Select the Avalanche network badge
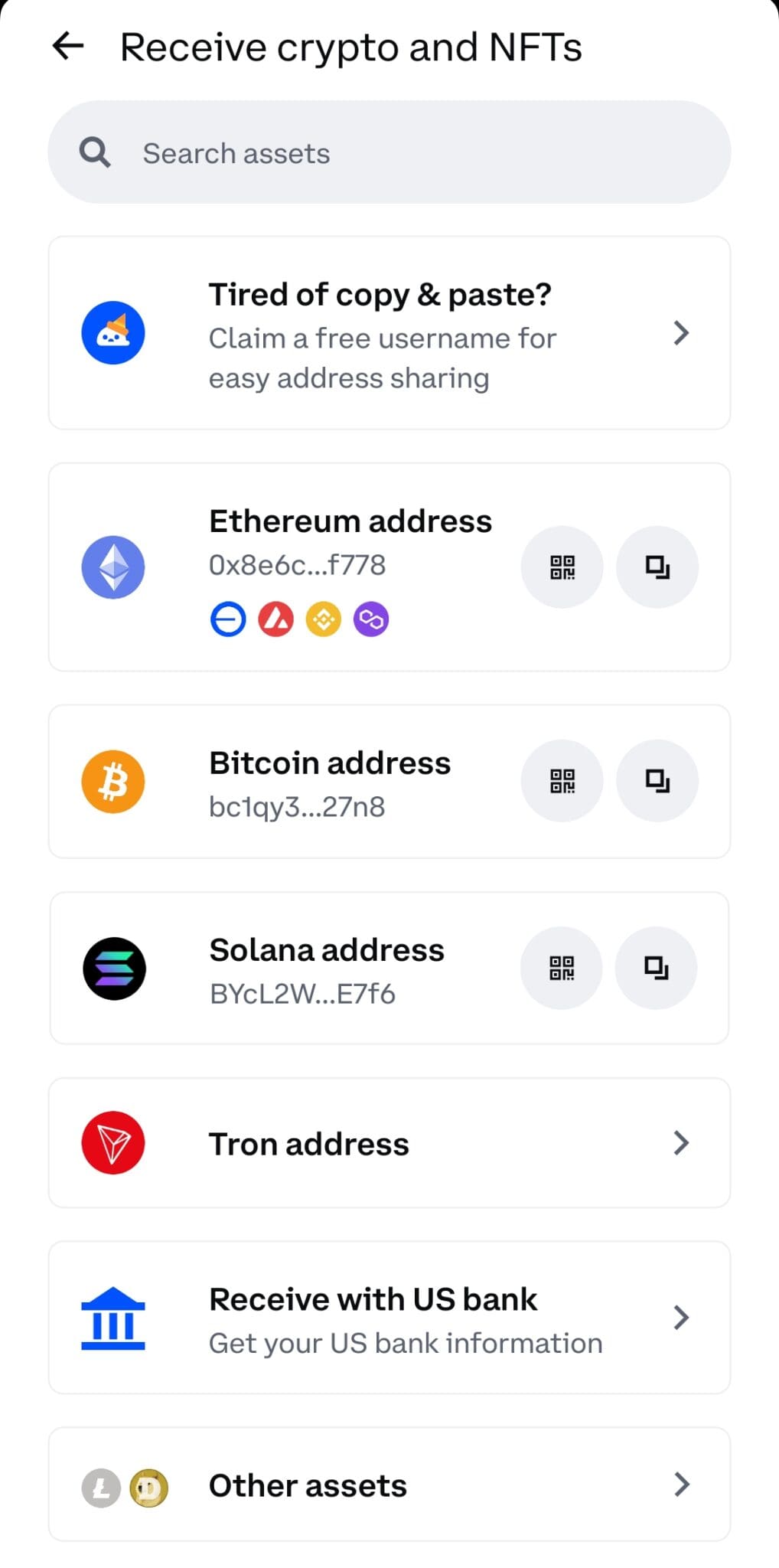This screenshot has width=779, height=1568. click(x=275, y=619)
